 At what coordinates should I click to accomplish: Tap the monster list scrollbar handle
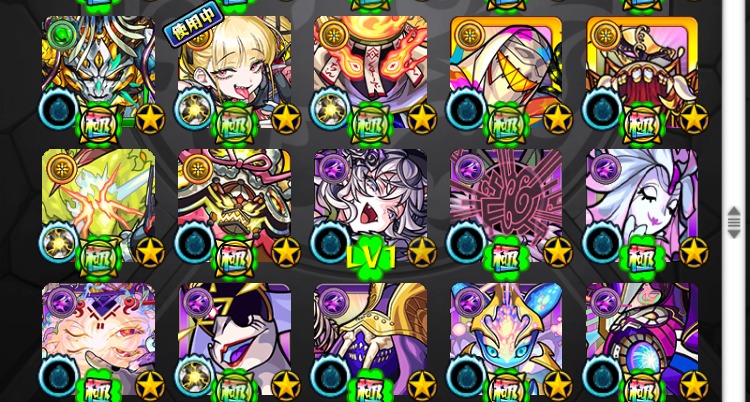click(x=735, y=222)
